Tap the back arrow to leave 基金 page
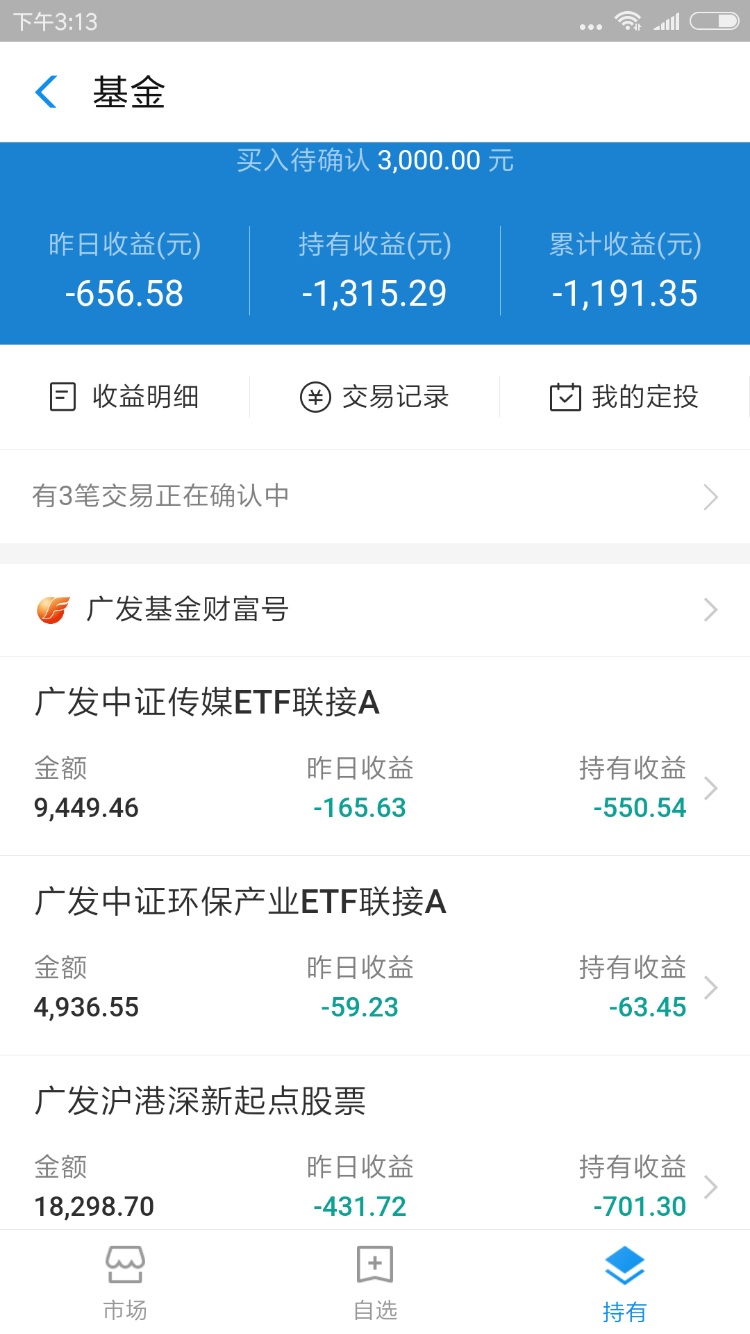The height and width of the screenshot is (1334, 750). [x=45, y=91]
